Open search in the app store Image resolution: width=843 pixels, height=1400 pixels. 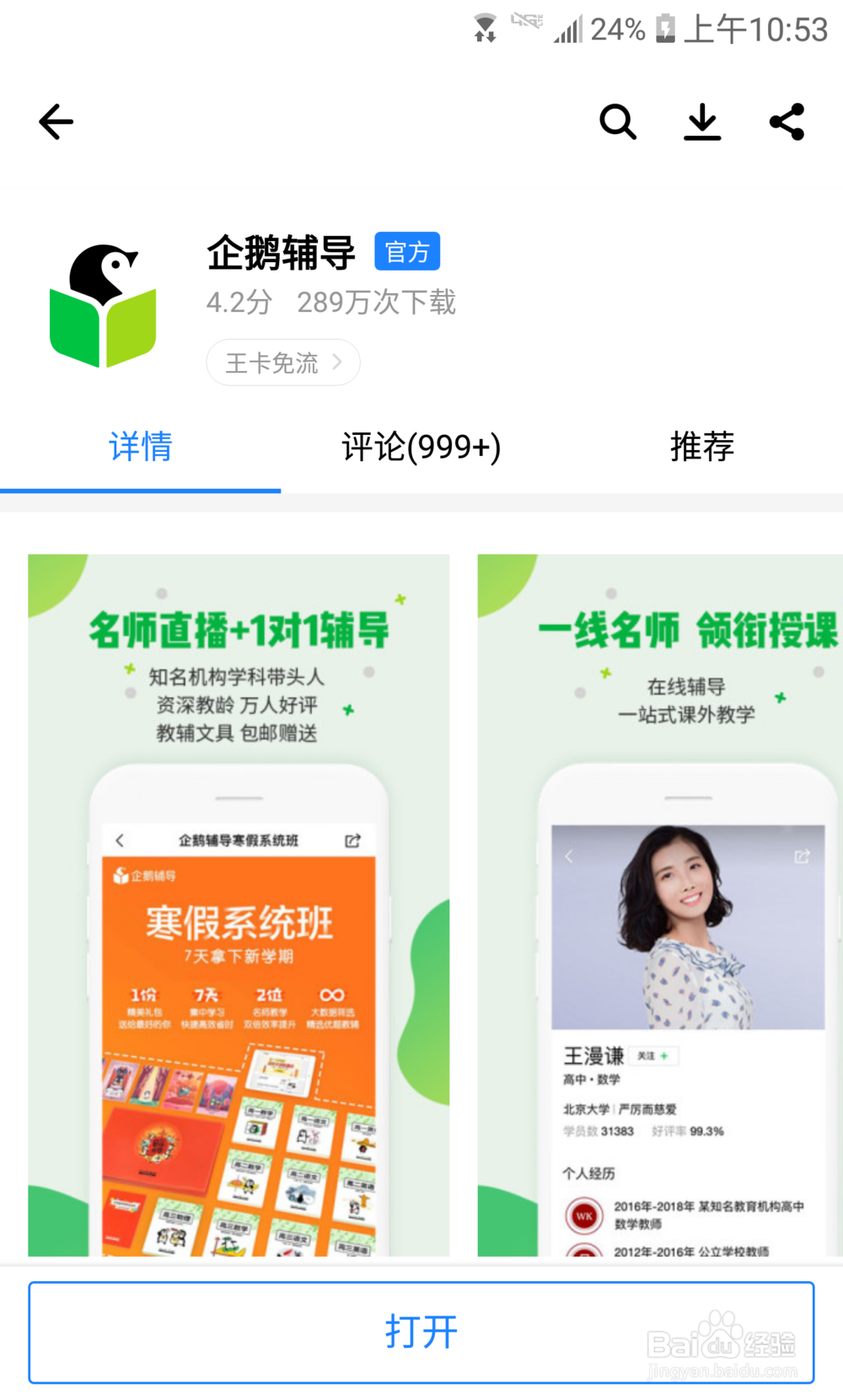click(618, 121)
